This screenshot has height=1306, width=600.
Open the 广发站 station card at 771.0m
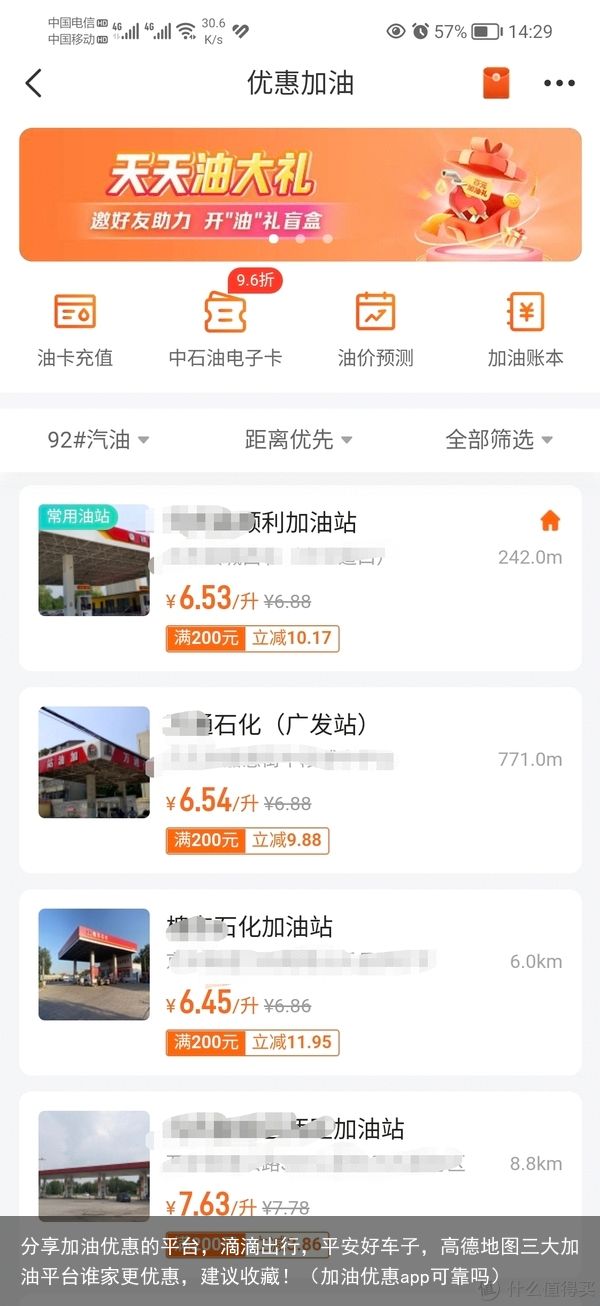pyautogui.click(x=300, y=780)
